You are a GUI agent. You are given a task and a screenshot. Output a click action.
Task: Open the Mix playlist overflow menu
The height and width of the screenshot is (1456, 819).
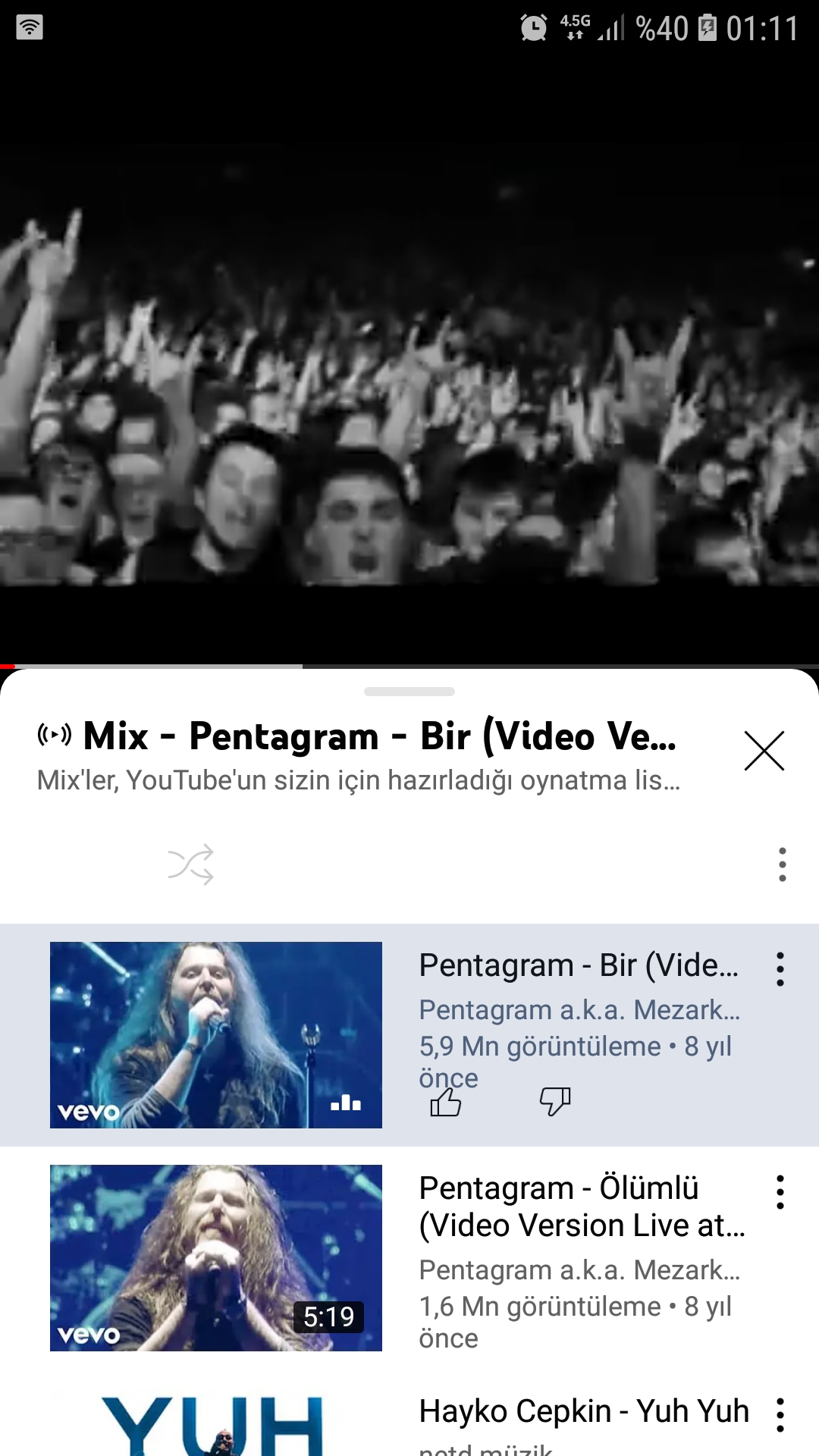[782, 864]
